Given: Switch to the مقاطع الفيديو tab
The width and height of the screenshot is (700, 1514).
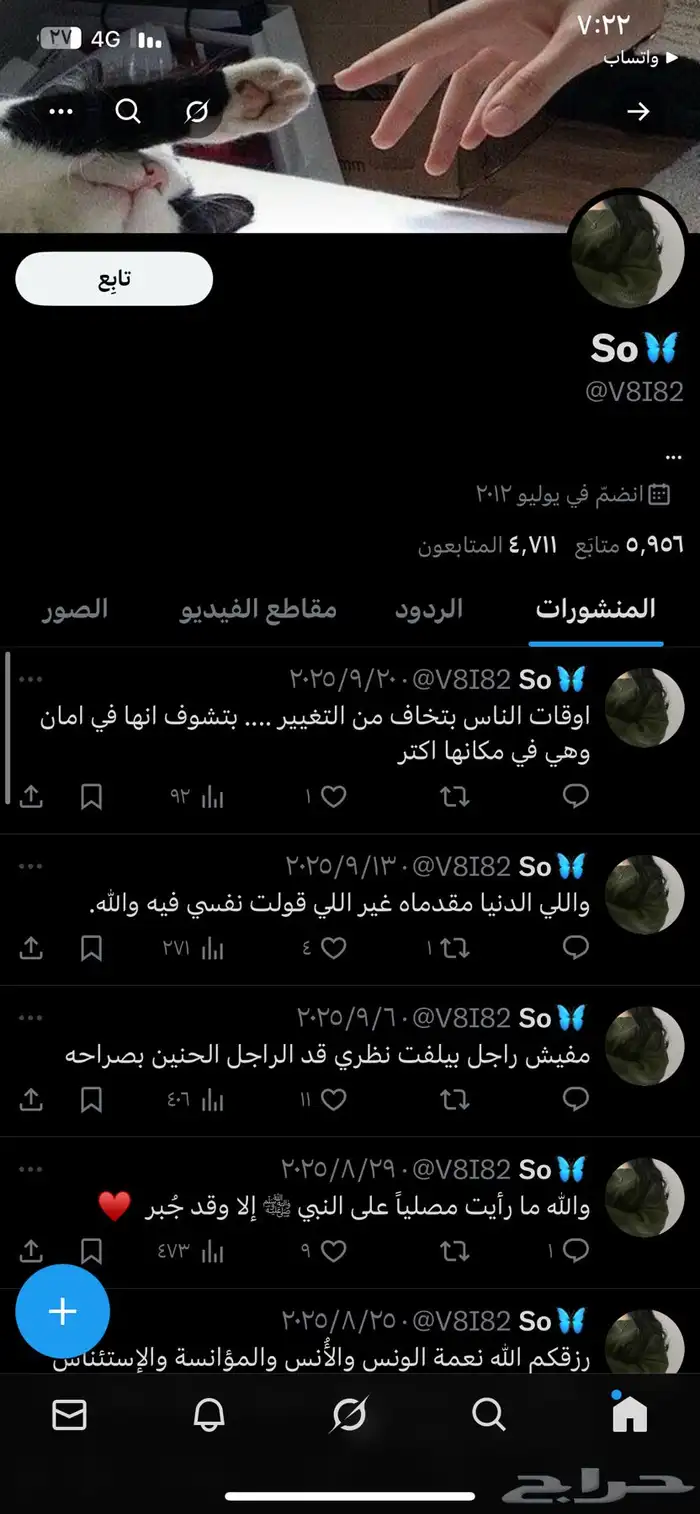Looking at the screenshot, I should click(258, 609).
